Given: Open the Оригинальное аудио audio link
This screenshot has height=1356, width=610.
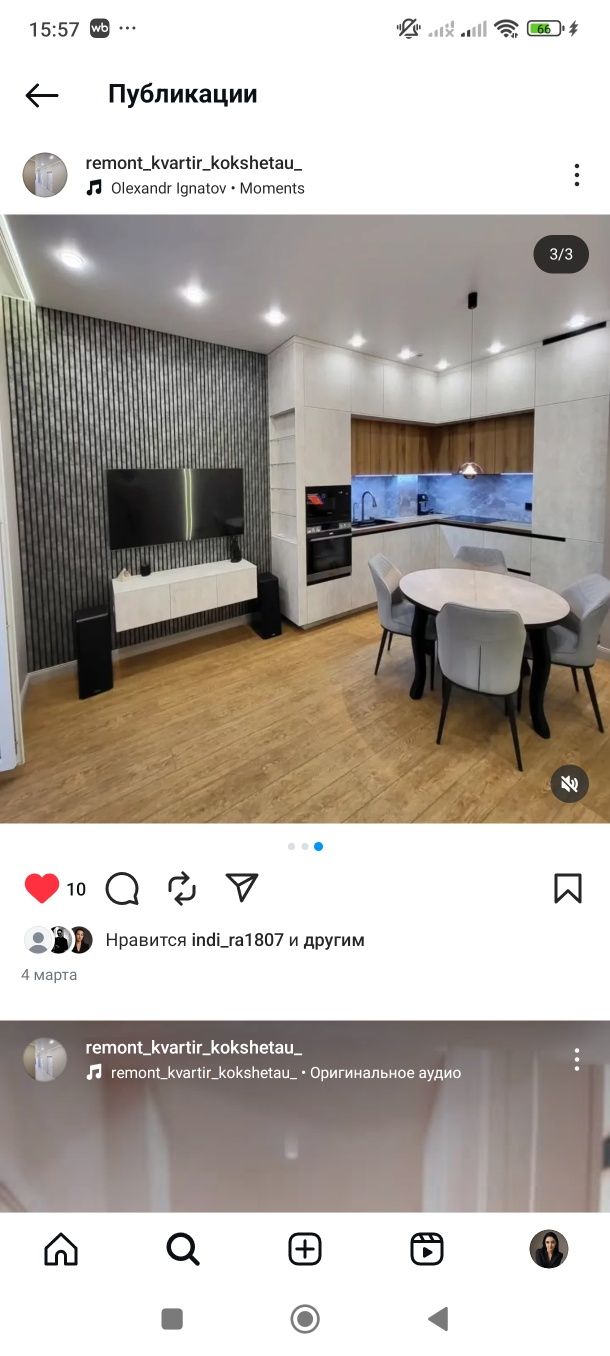Looking at the screenshot, I should [x=385, y=1073].
